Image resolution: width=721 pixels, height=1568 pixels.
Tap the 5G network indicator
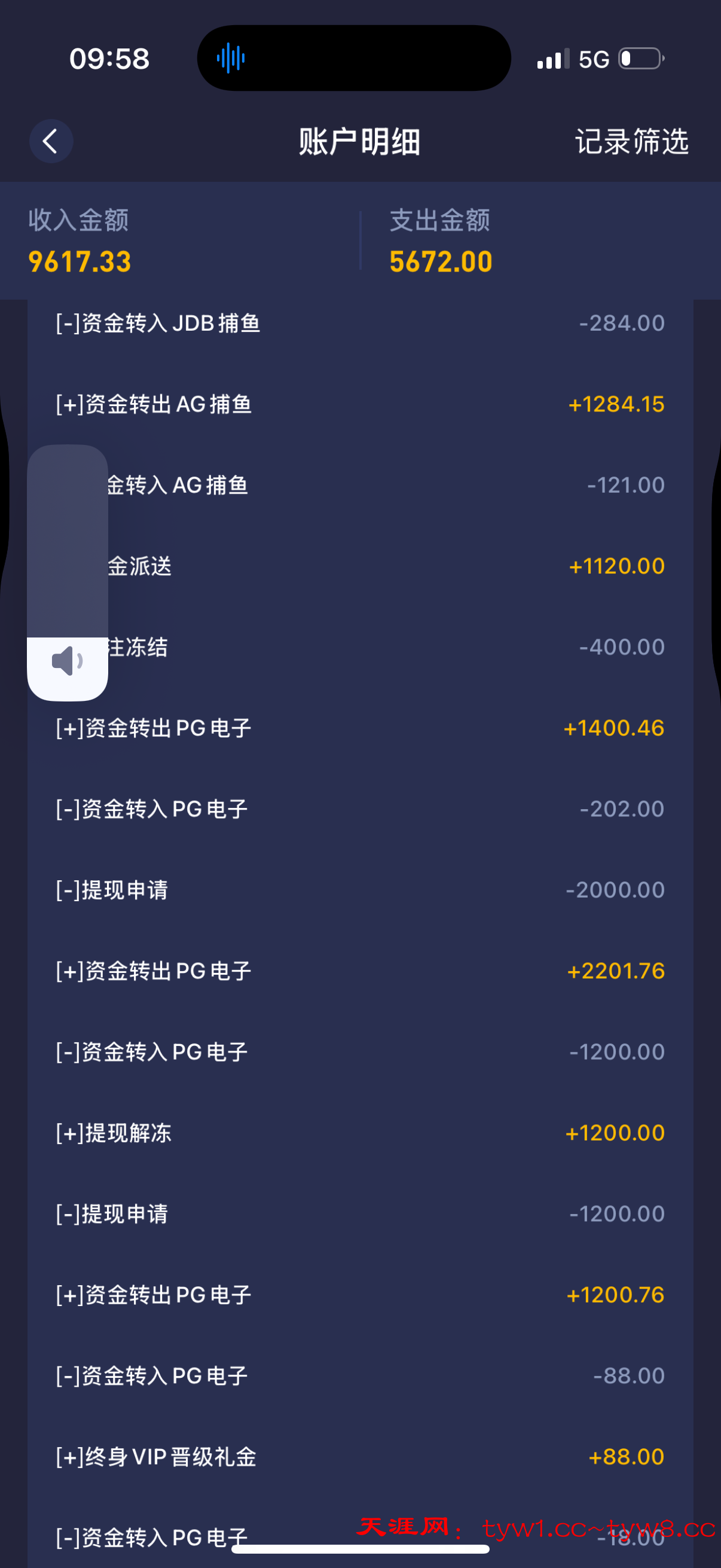click(x=594, y=58)
